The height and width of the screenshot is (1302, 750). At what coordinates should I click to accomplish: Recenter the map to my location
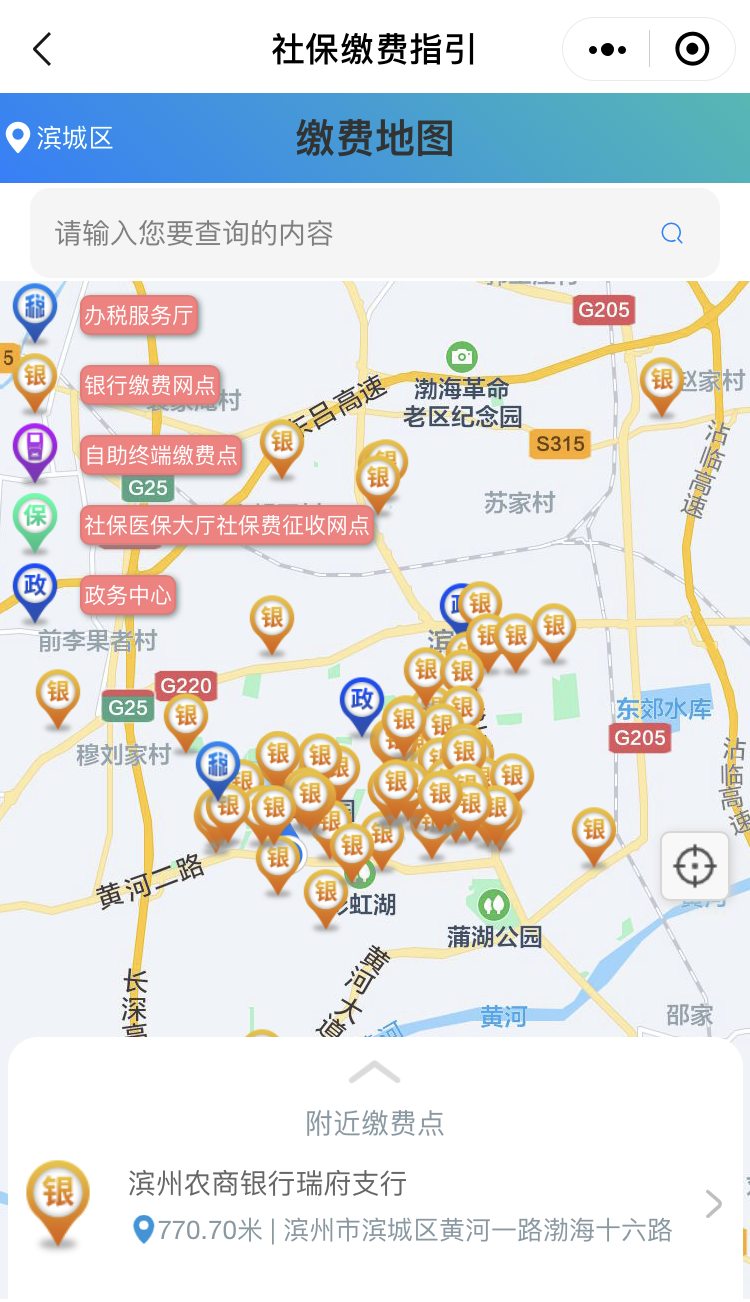pyautogui.click(x=695, y=866)
